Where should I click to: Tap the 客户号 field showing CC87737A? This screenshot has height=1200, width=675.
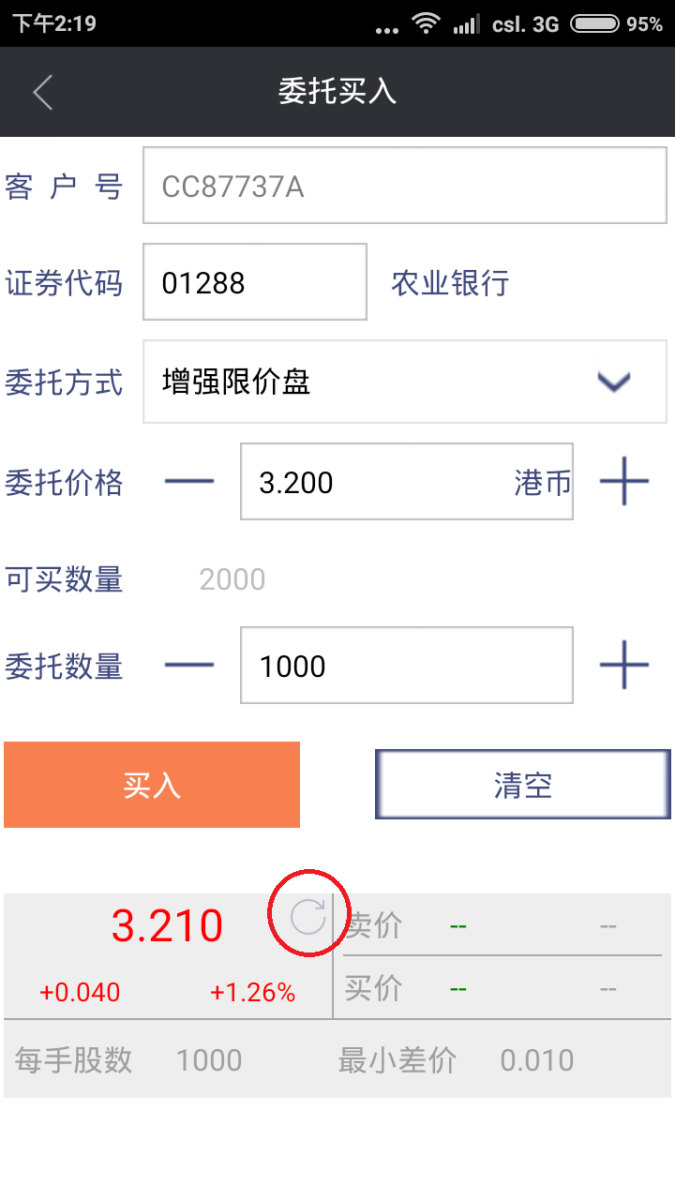(x=405, y=185)
